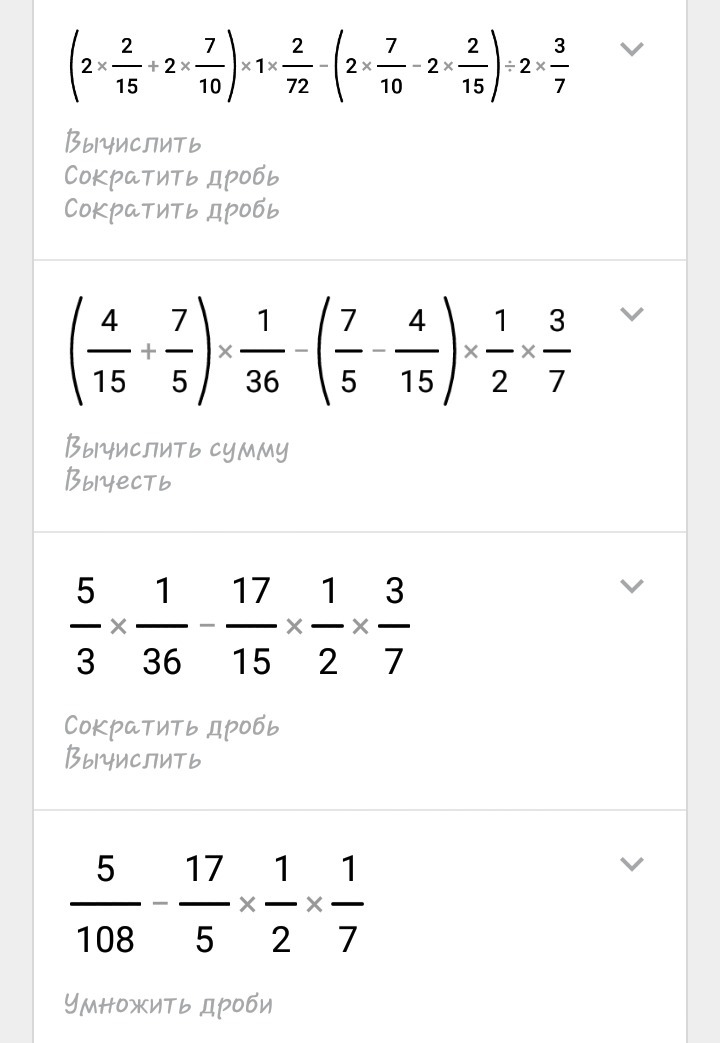Expand the step starting with 5/3 × 1/36
Viewport: 720px width, 1043px height.
click(631, 586)
